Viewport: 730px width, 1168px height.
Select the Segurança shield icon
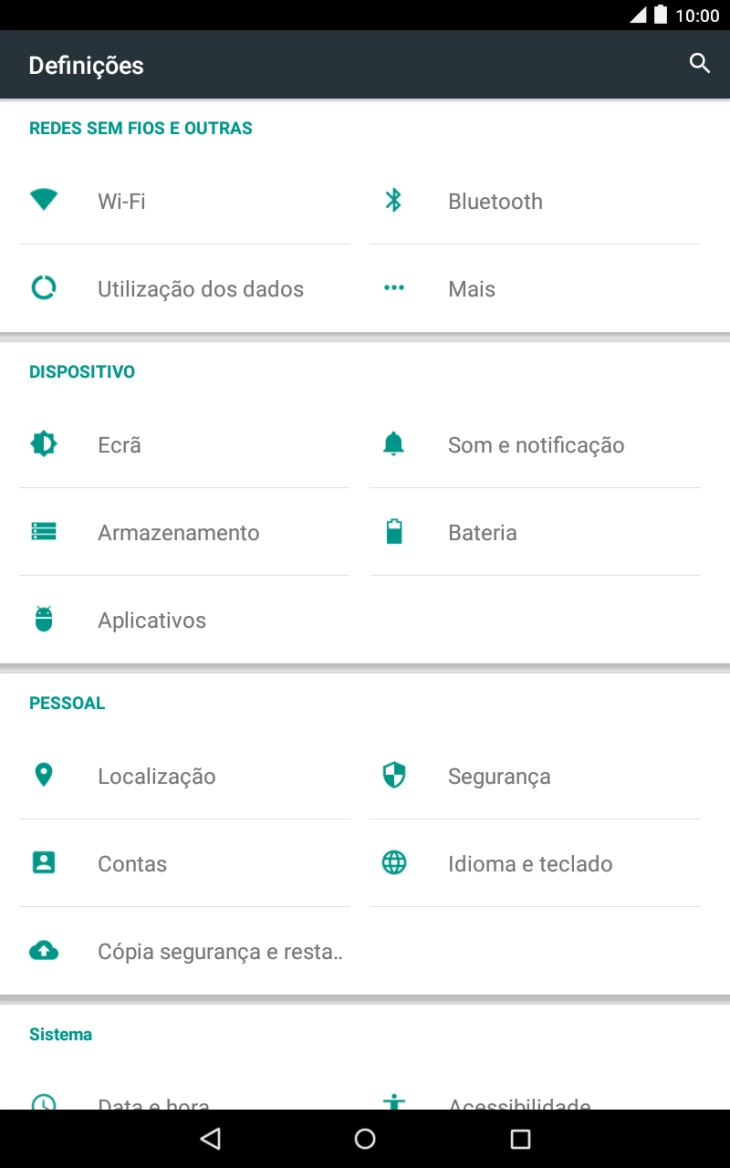394,775
